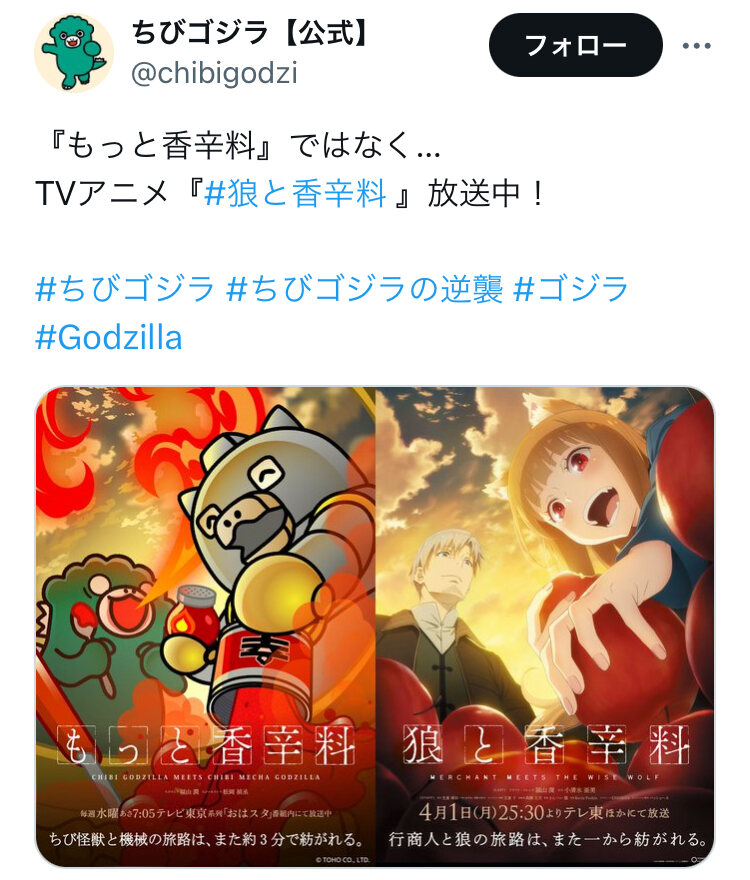View the もっと香辛料 poster image
This screenshot has width=750, height=880.
tap(205, 625)
